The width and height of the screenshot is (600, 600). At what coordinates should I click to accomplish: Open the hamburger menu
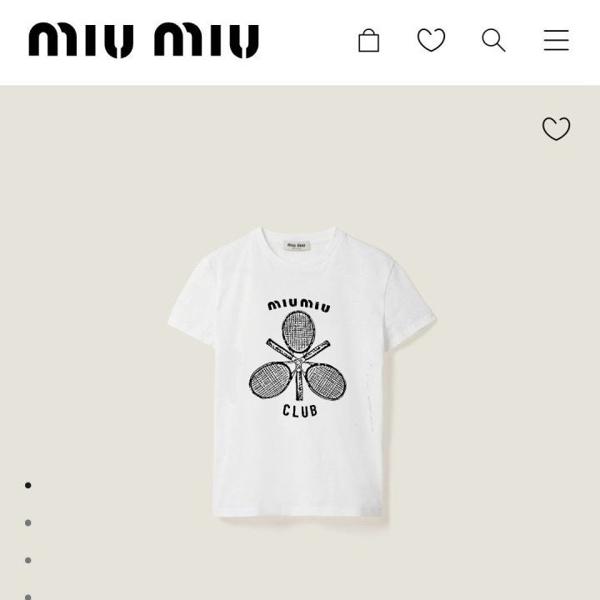pyautogui.click(x=556, y=40)
